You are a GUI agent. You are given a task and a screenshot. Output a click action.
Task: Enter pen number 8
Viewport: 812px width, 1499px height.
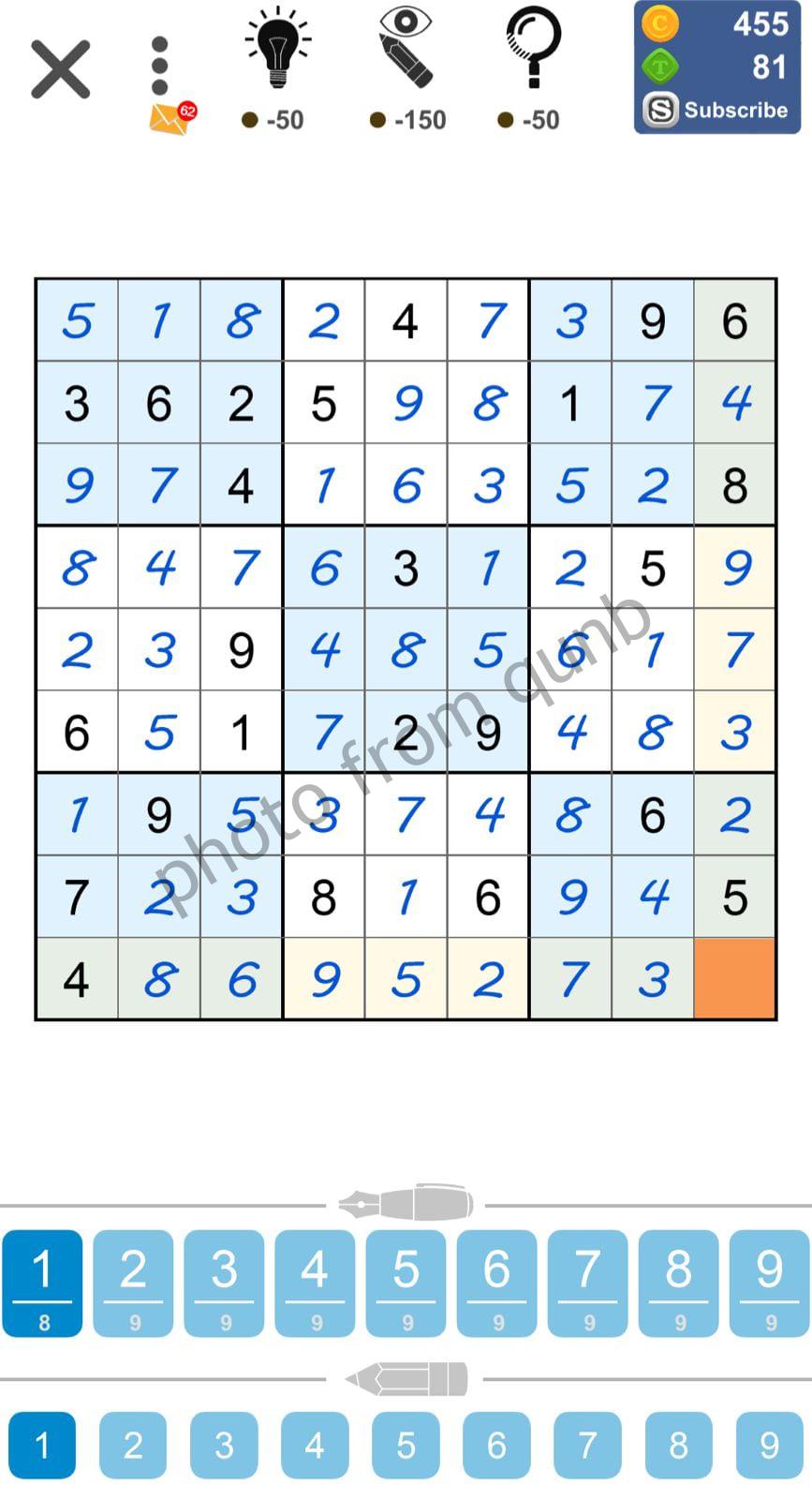click(x=678, y=1283)
